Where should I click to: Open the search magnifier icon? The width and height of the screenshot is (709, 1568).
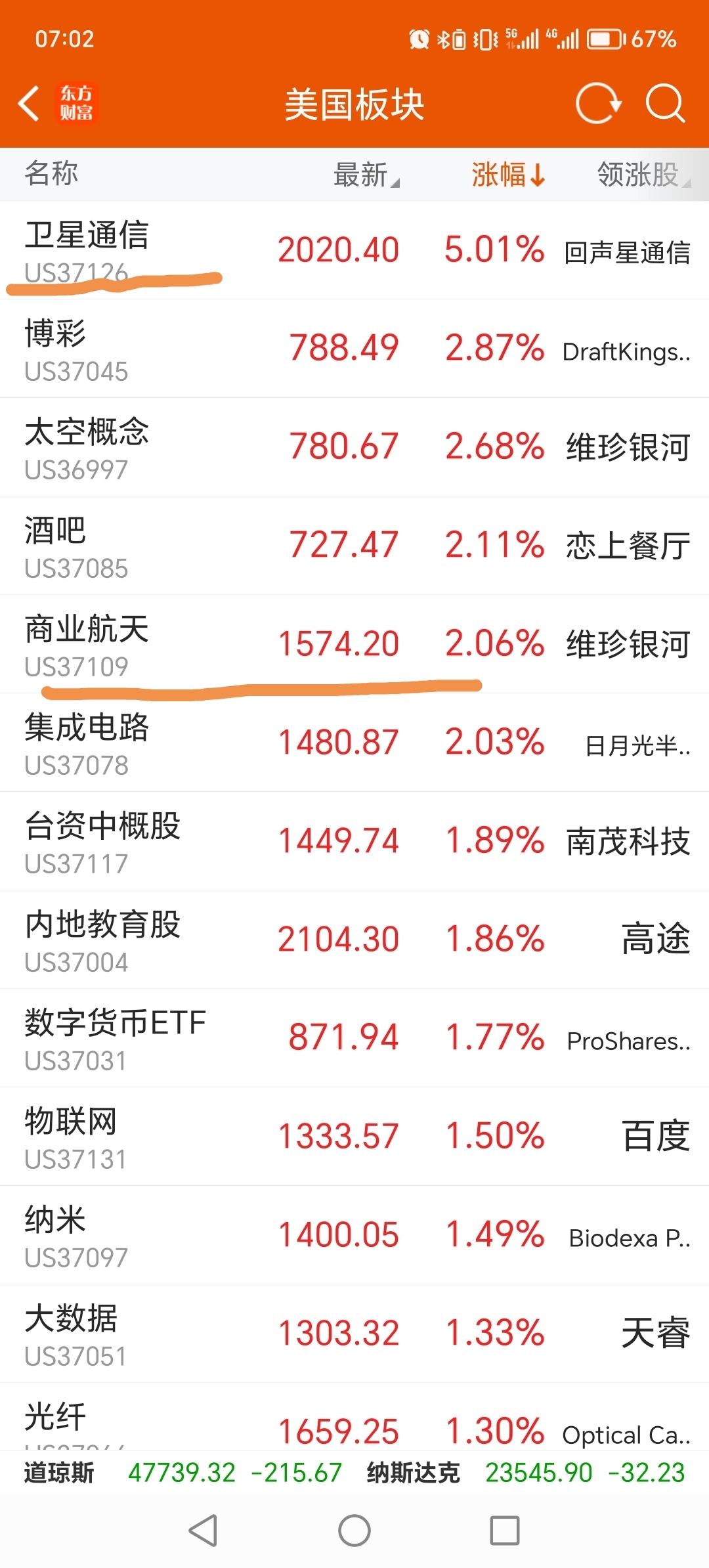[x=666, y=104]
